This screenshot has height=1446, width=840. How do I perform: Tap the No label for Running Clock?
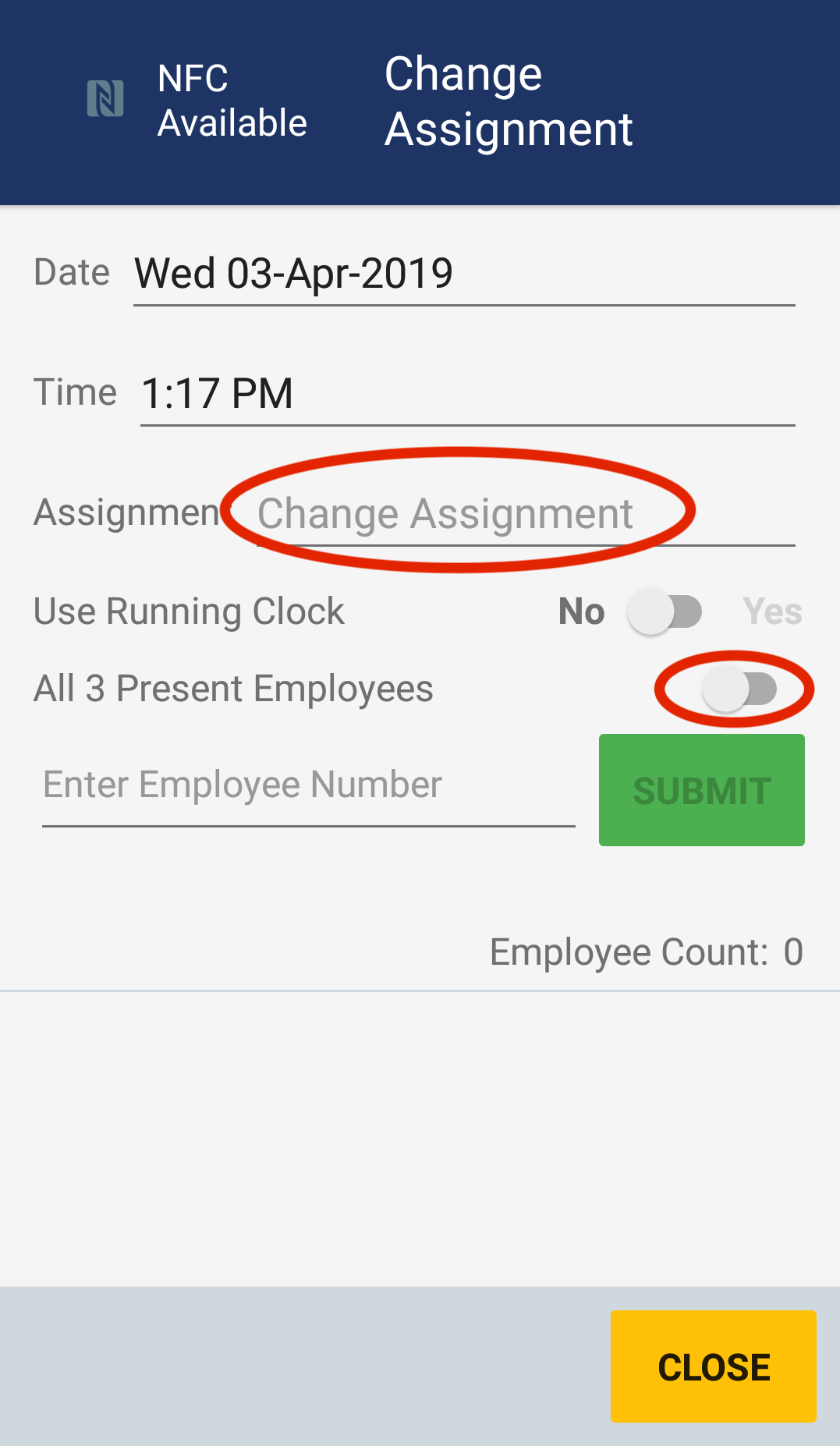(580, 611)
